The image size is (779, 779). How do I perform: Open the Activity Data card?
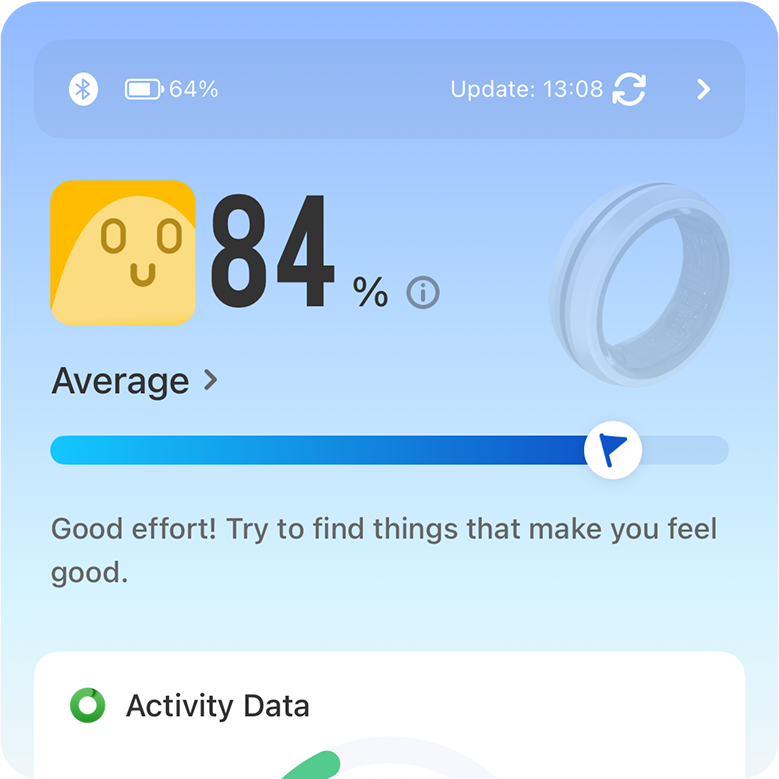(217, 706)
